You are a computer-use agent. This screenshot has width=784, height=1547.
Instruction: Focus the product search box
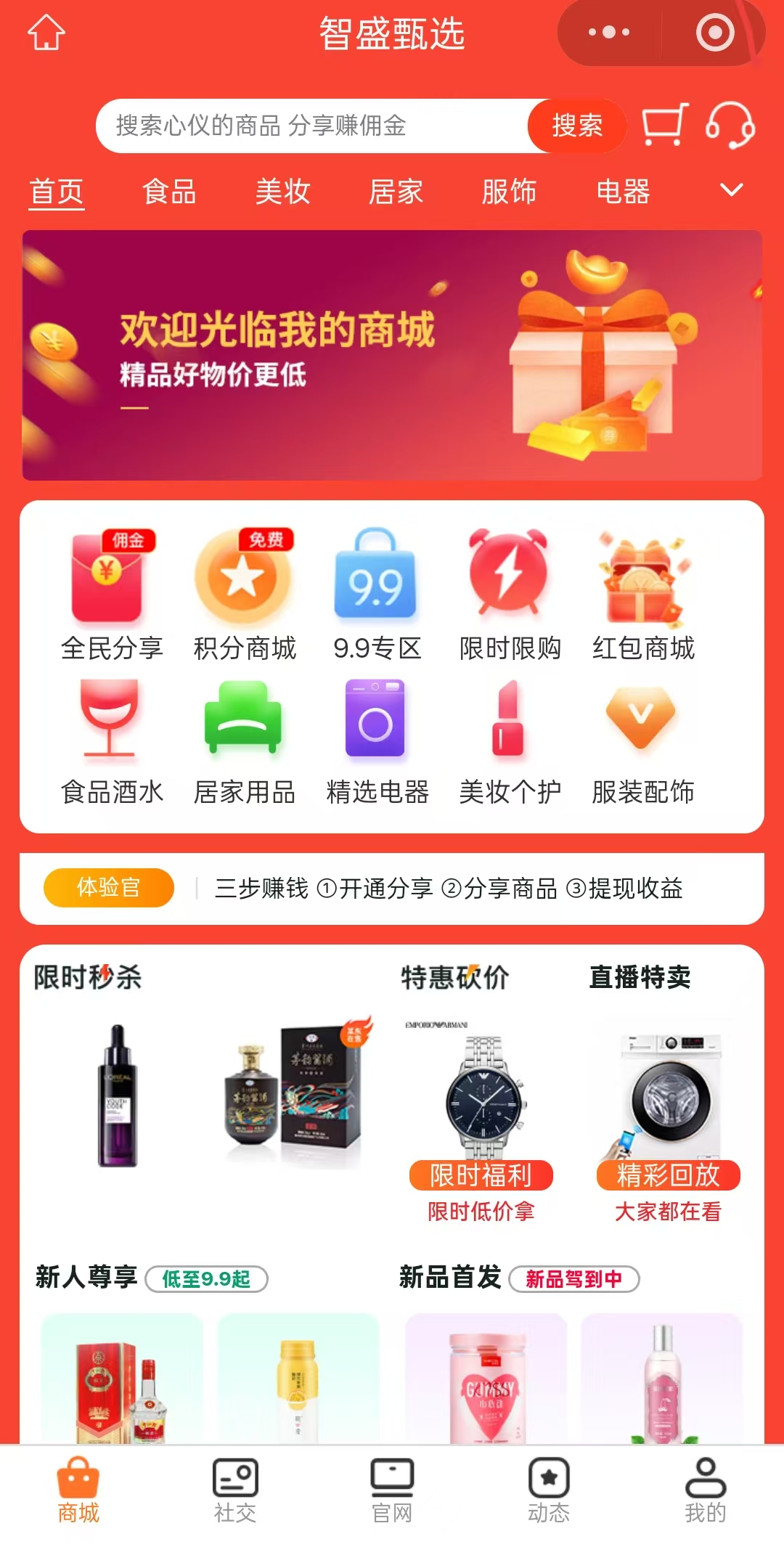tap(312, 126)
